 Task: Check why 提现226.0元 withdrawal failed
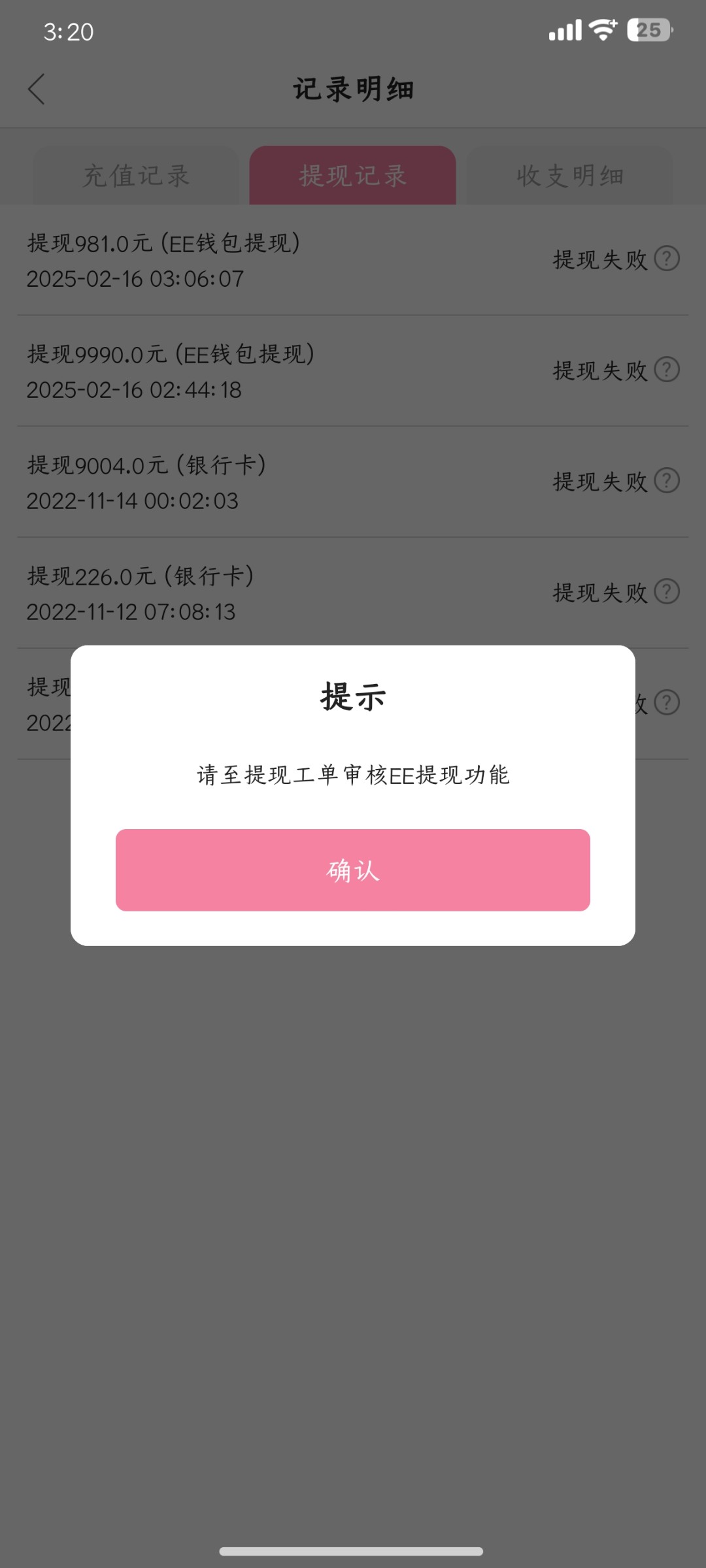point(667,592)
